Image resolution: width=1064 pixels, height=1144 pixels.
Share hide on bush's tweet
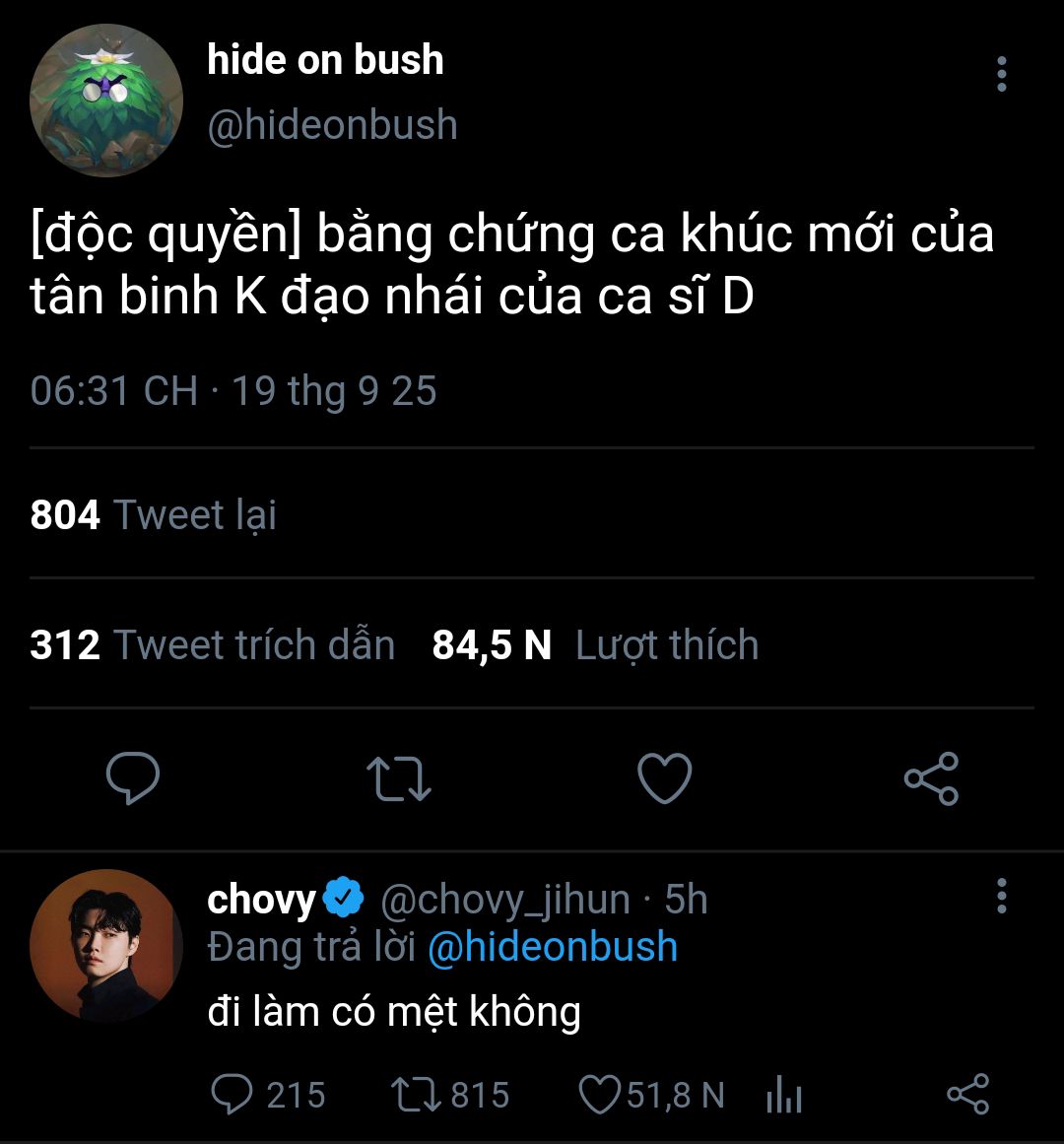[x=931, y=778]
